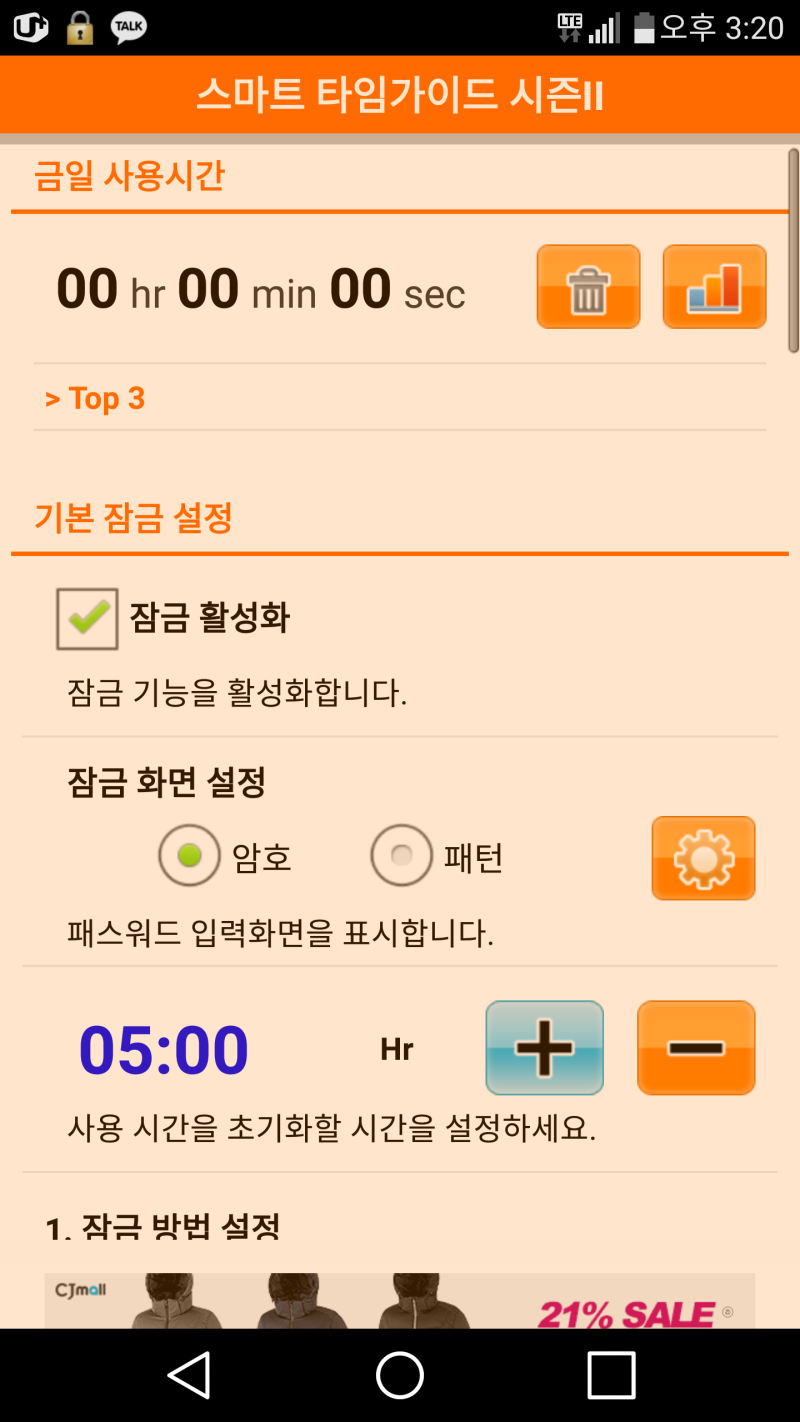Select the 패턴 lock screen option
This screenshot has width=800, height=1422.
[401, 856]
